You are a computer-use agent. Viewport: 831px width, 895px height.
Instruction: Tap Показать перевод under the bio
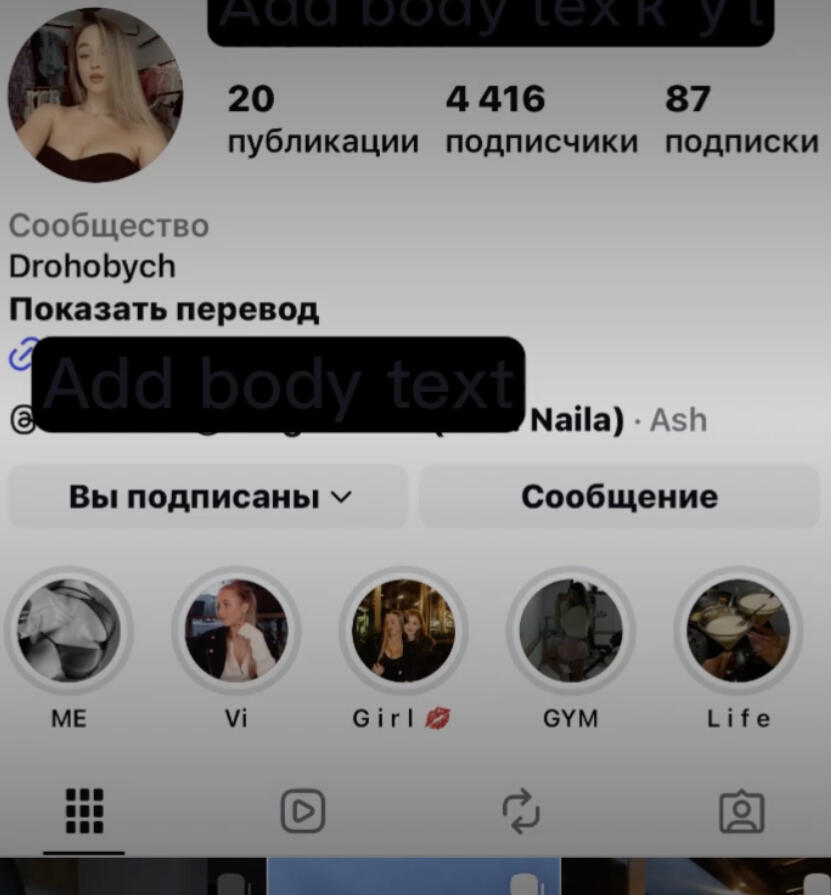(x=164, y=310)
